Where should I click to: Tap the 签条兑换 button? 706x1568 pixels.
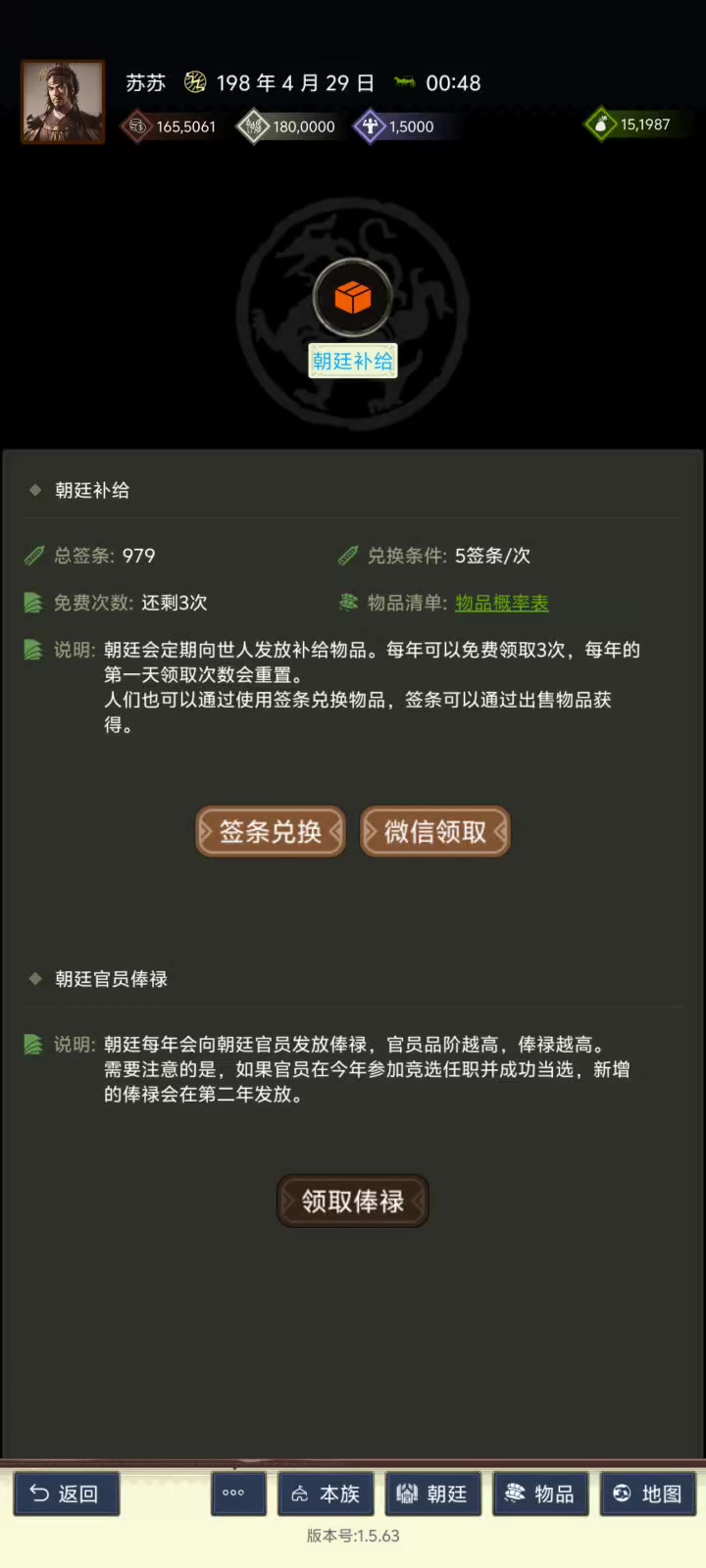271,832
